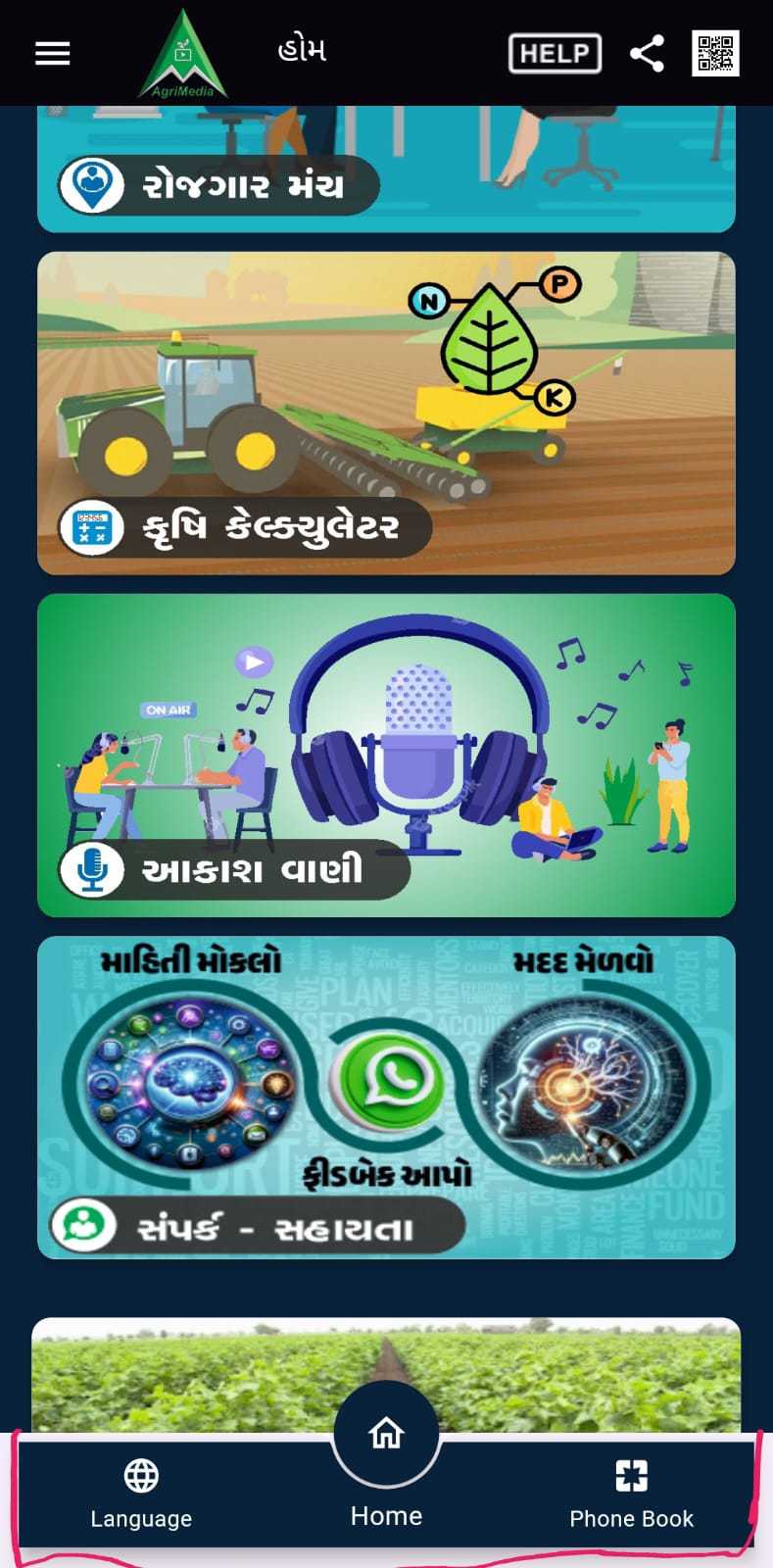
Task: Open the crop field banner at bottom
Action: [386, 1374]
